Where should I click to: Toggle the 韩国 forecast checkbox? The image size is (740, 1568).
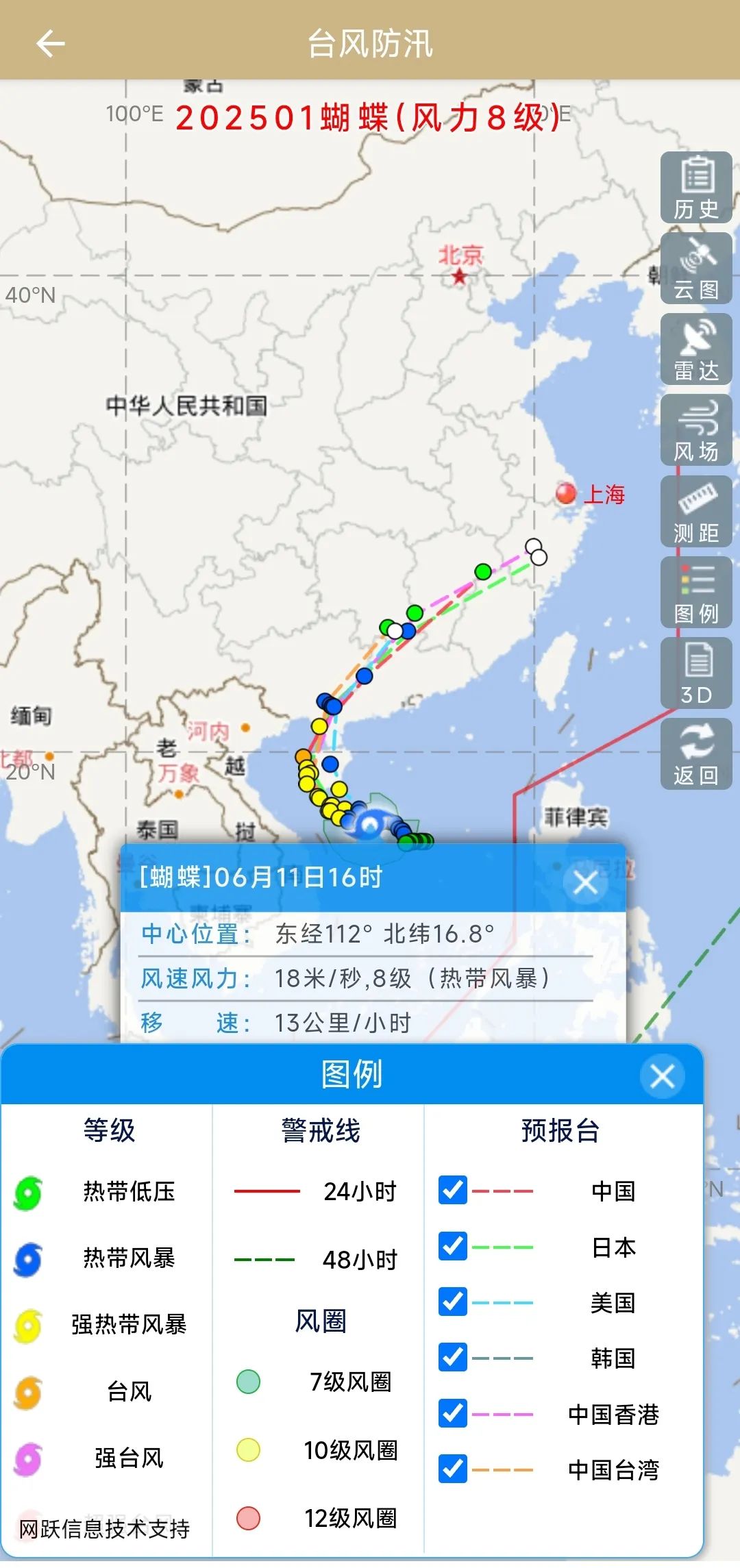(453, 1357)
